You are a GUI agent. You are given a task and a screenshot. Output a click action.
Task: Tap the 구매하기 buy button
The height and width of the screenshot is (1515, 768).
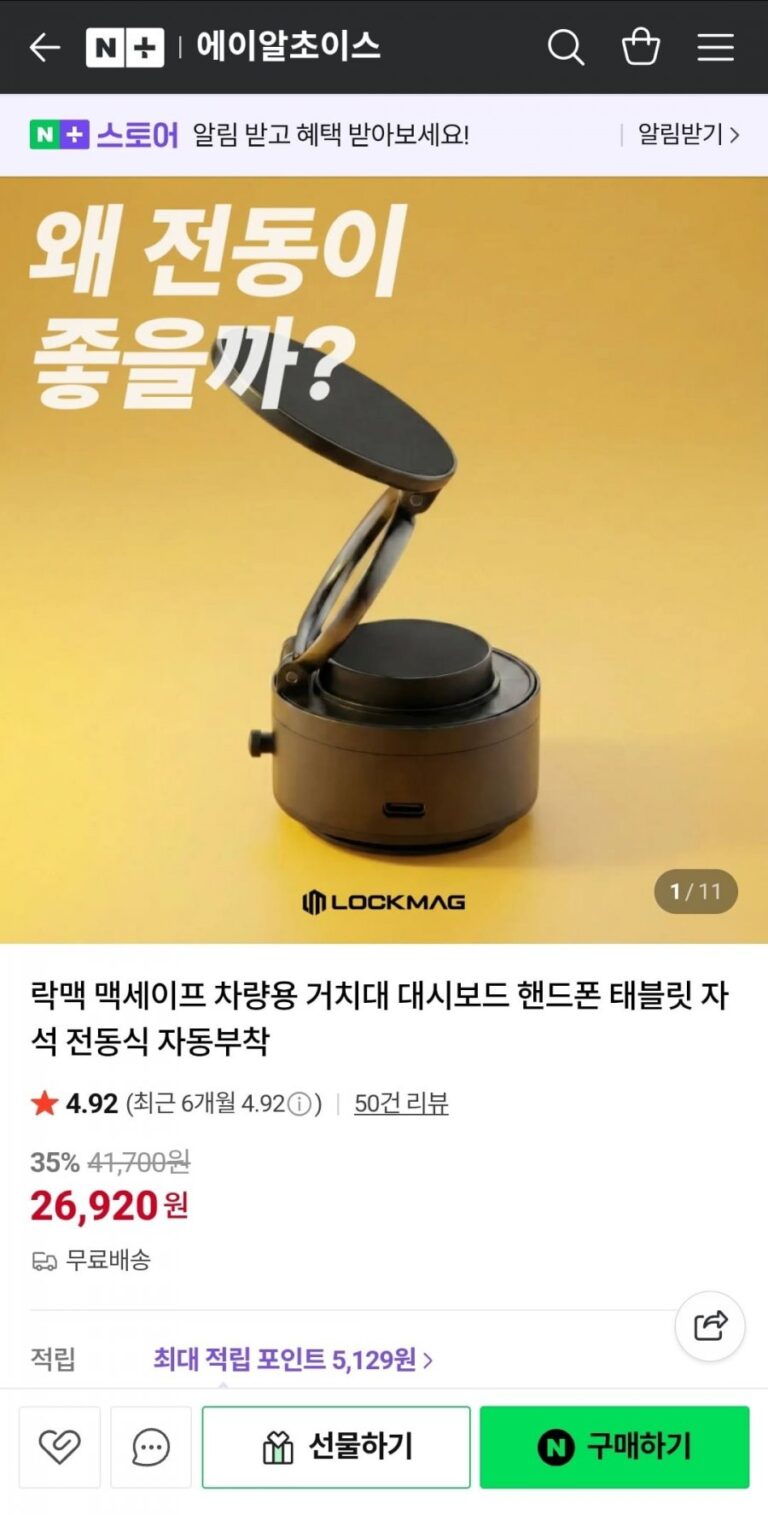click(x=614, y=1447)
